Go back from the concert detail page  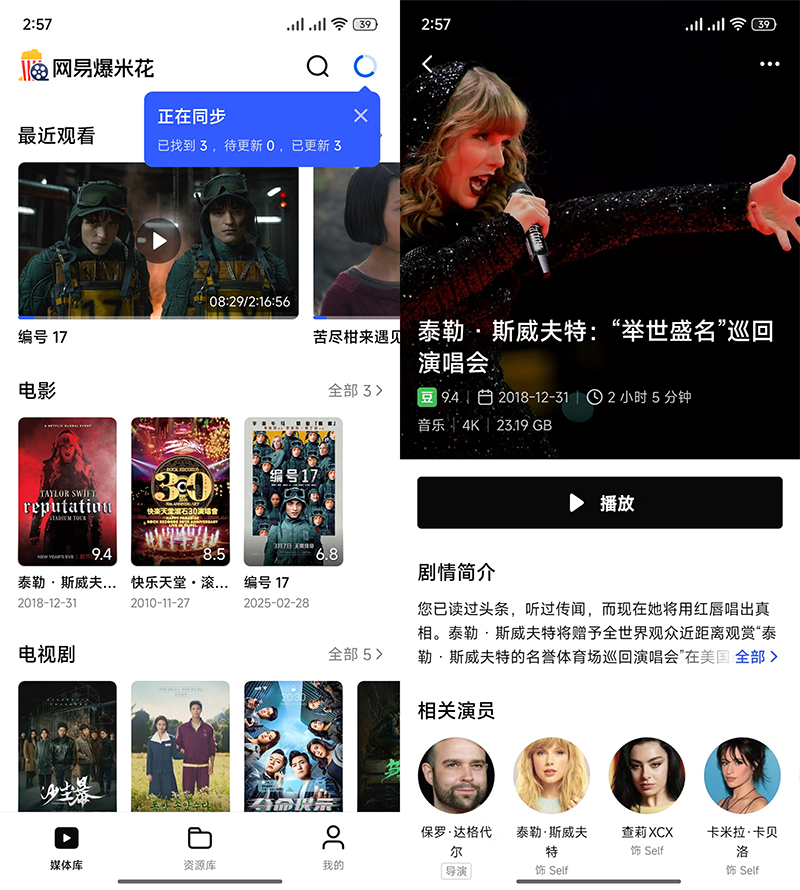(428, 64)
